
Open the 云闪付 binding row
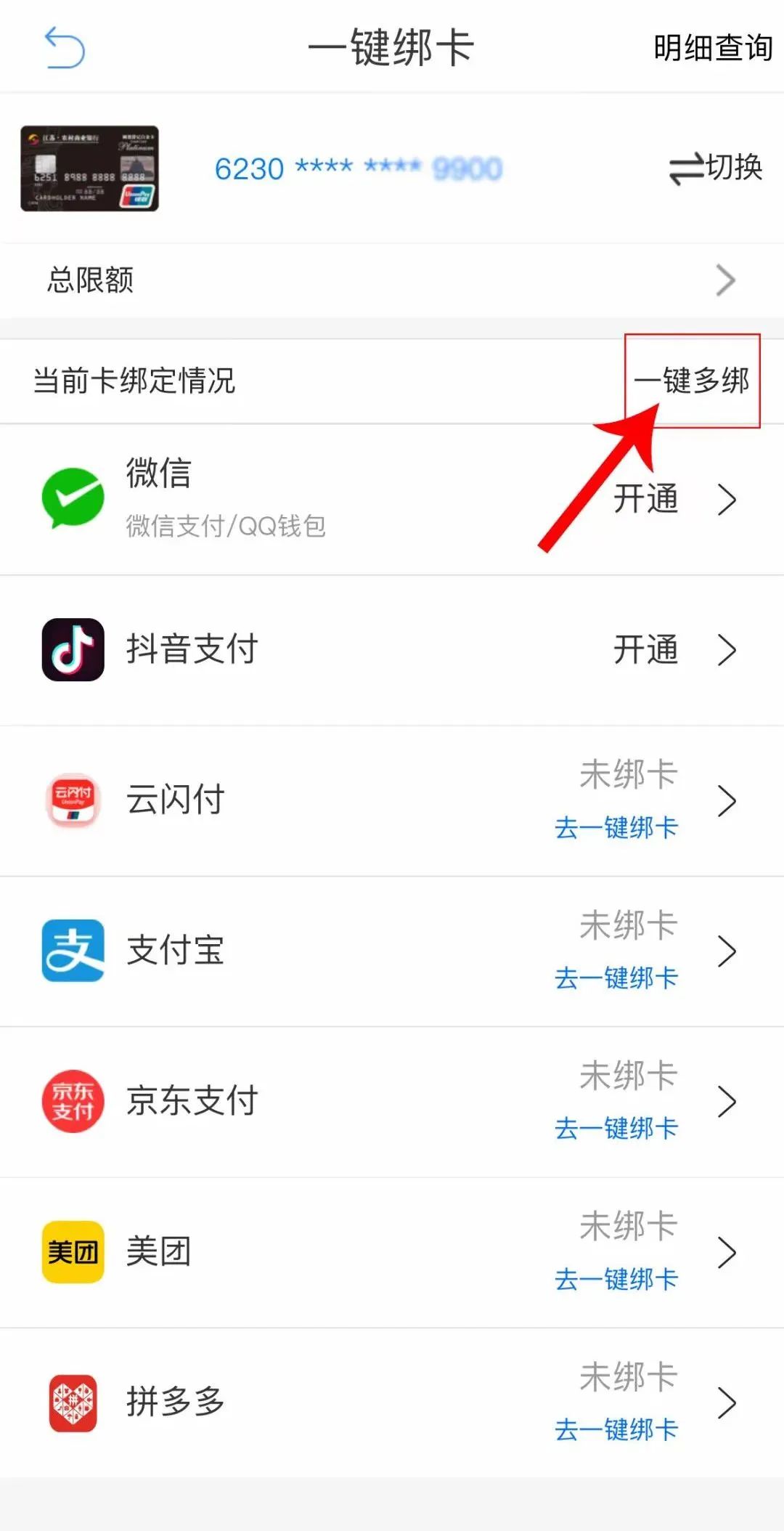point(392,800)
